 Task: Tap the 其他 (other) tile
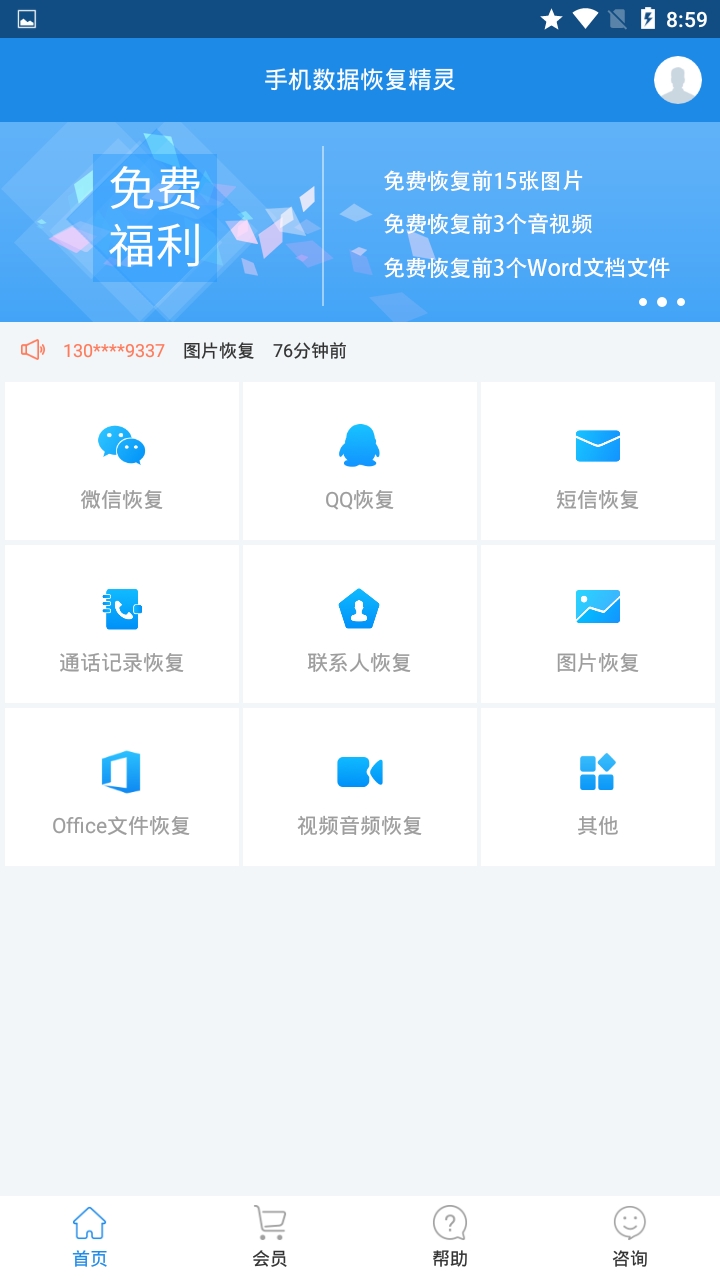(x=598, y=788)
